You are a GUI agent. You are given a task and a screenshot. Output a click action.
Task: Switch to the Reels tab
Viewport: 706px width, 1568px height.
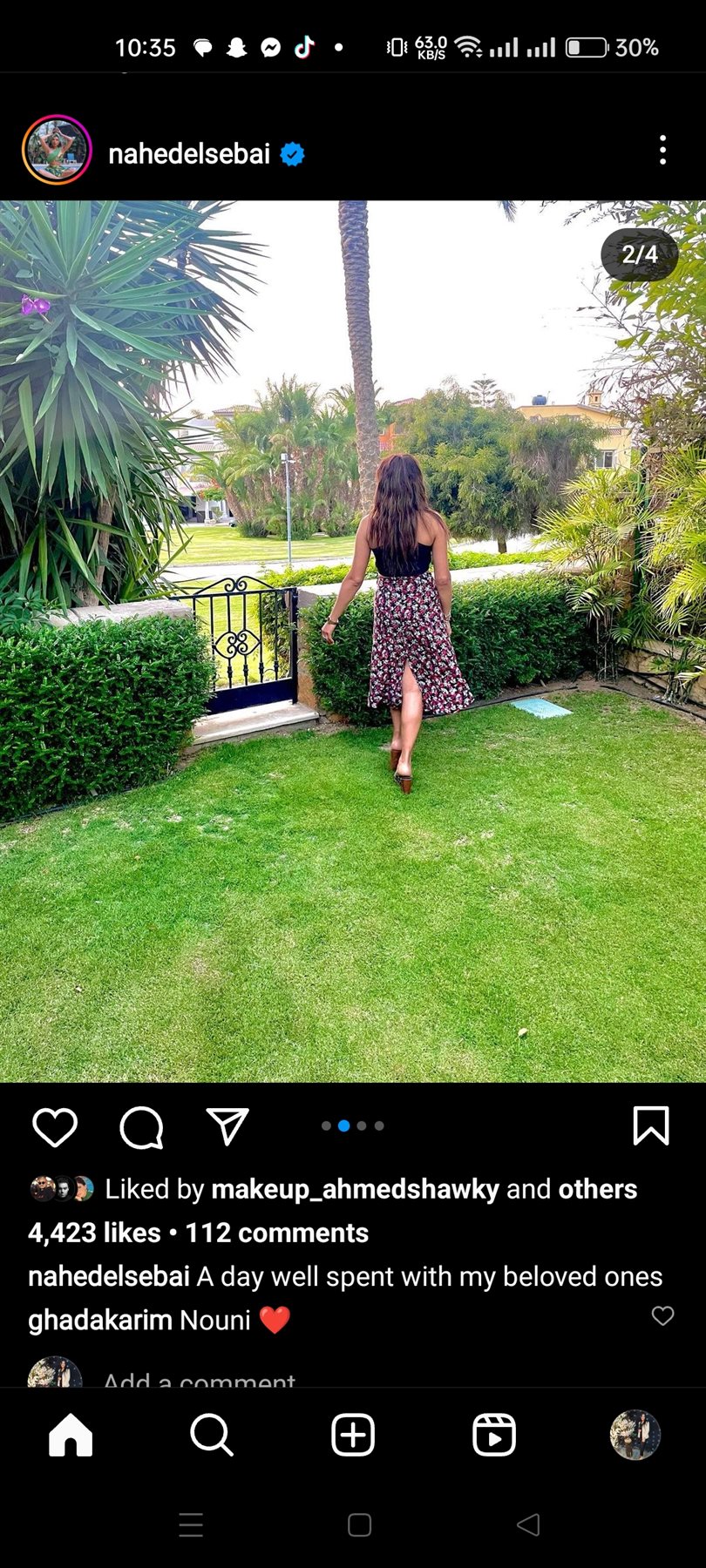coord(494,1435)
